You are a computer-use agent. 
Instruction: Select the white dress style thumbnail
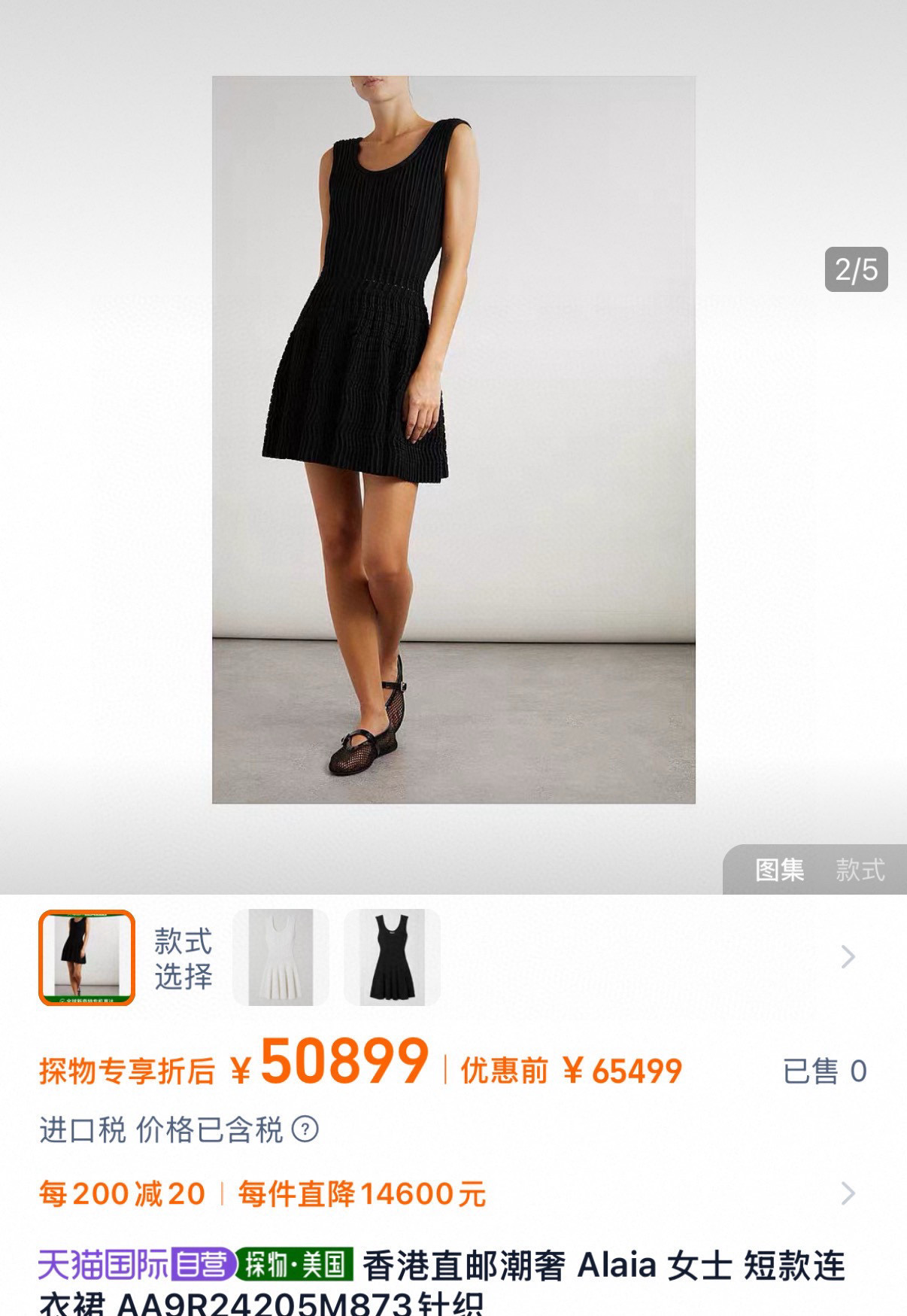(x=281, y=957)
